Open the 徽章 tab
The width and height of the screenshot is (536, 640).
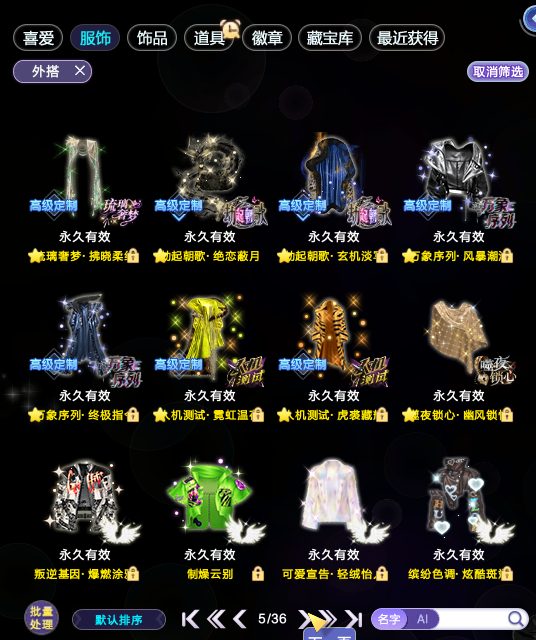click(x=267, y=38)
